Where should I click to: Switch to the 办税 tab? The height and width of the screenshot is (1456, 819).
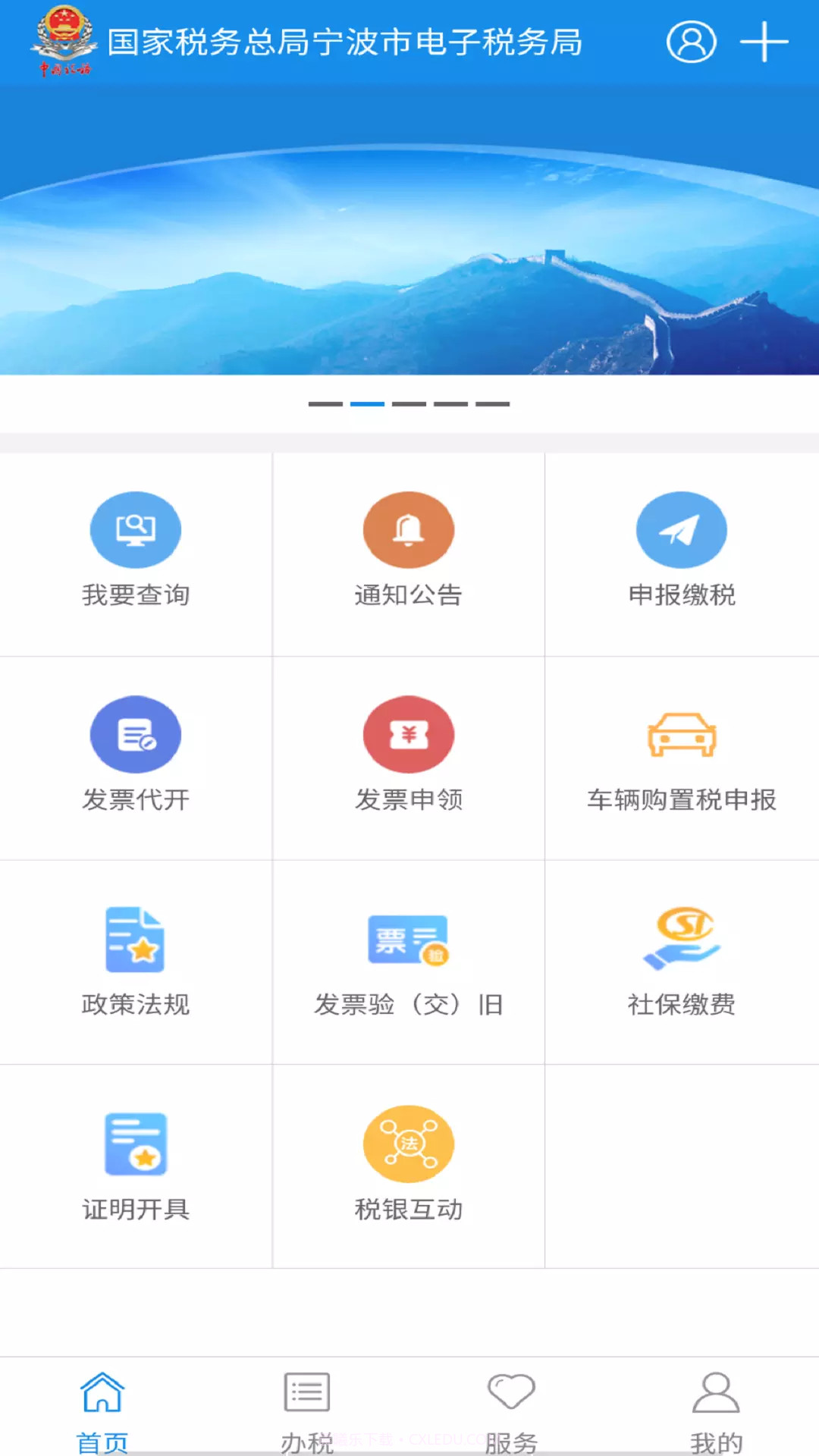coord(306,1410)
